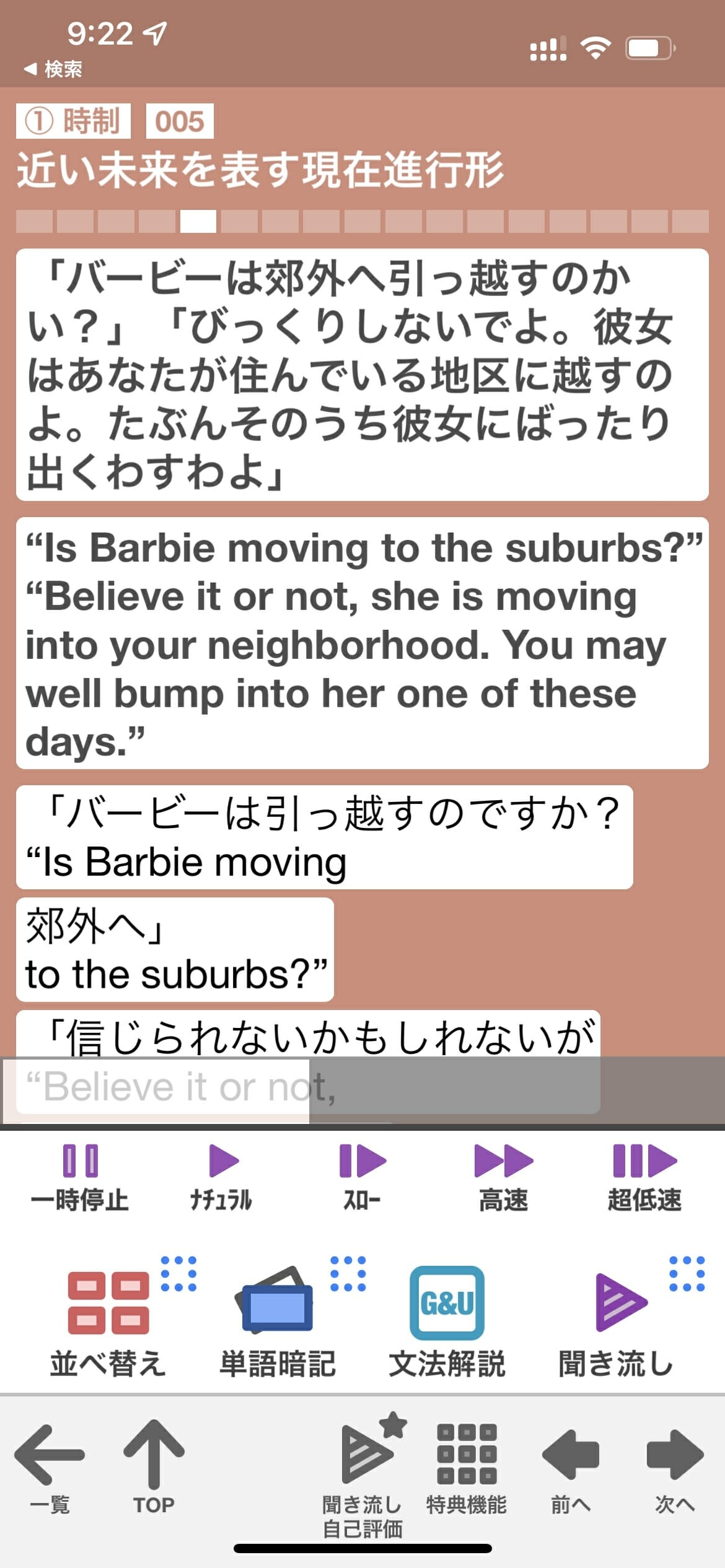The height and width of the screenshot is (1568, 725).
Task: Play at slow speed (スロー)
Action: 362,1177
